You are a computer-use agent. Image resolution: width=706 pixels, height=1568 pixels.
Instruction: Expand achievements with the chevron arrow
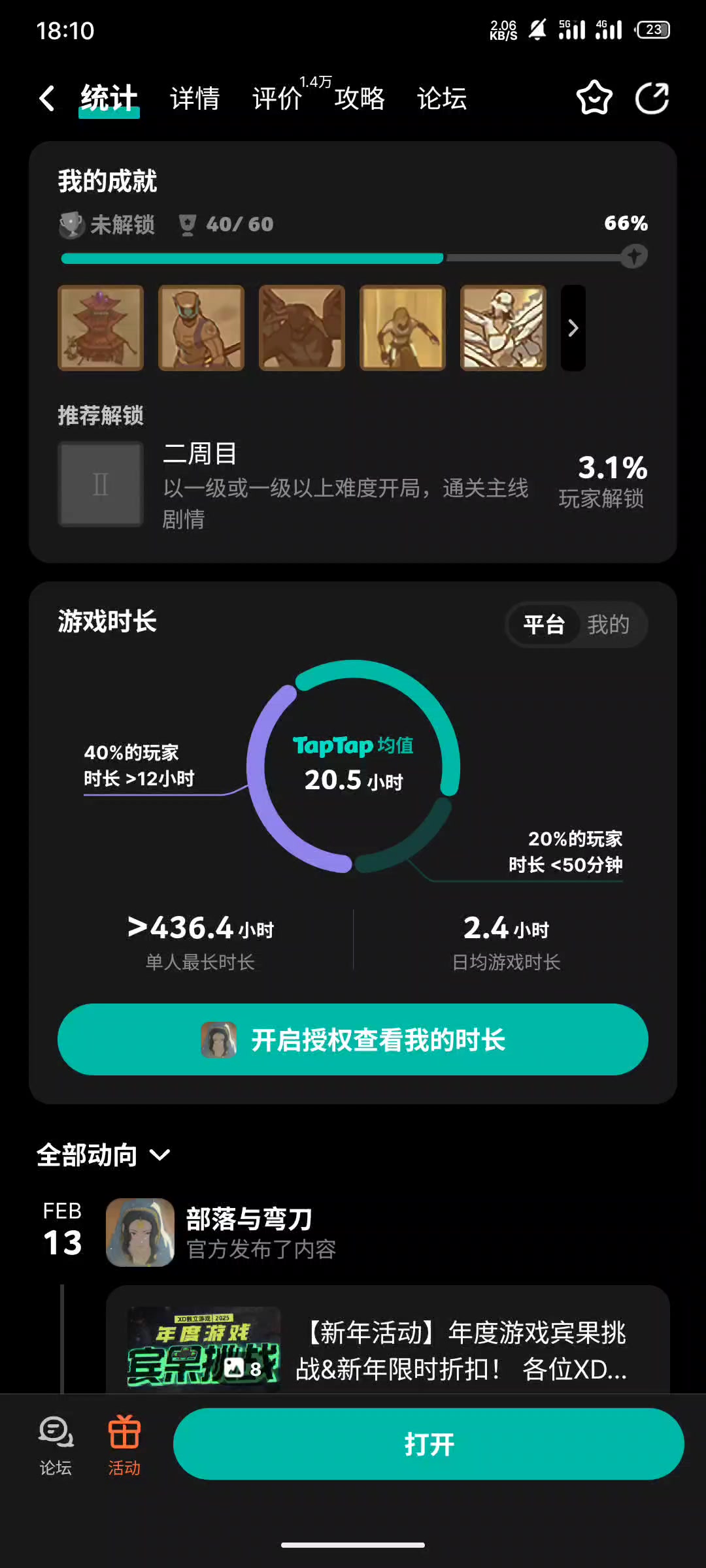(x=573, y=328)
